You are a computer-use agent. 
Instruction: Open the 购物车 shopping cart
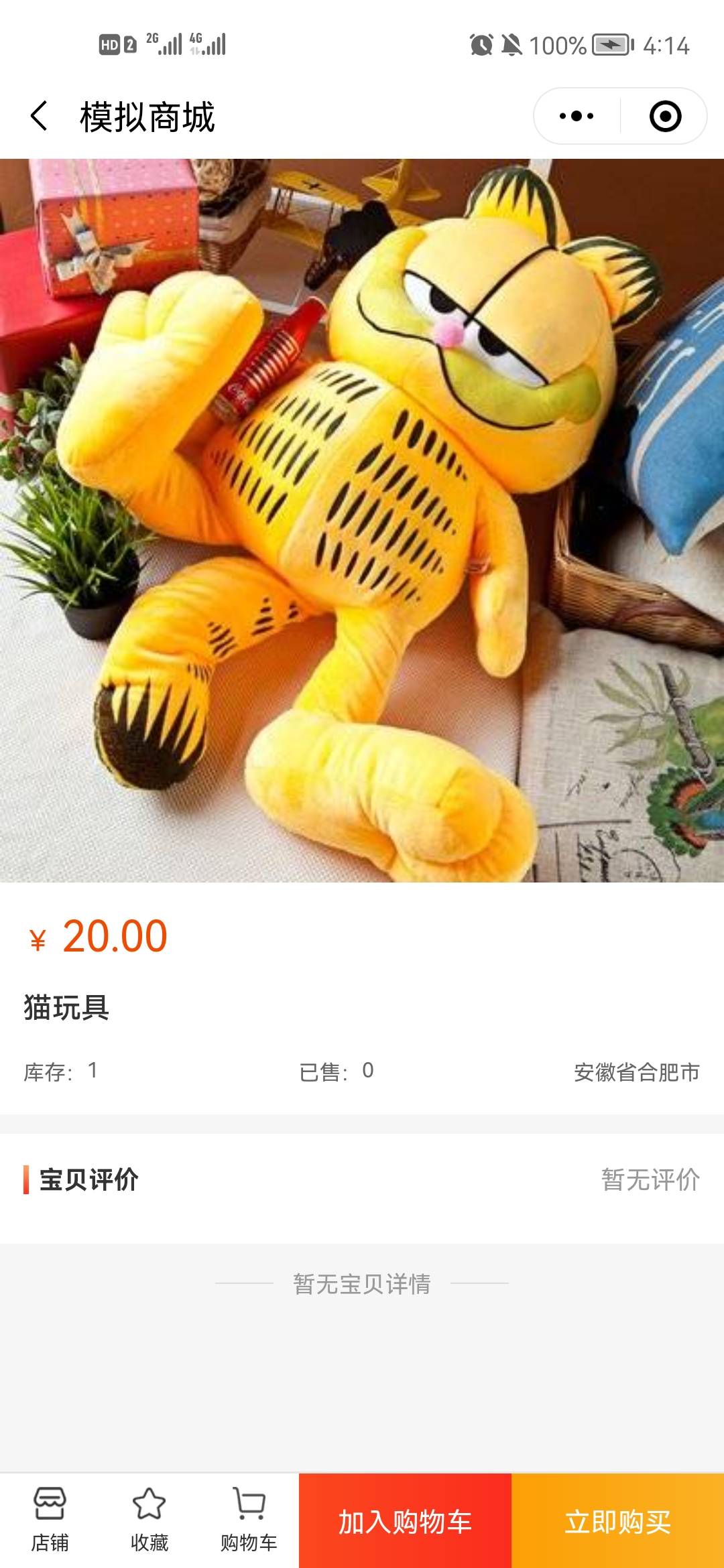(249, 1520)
